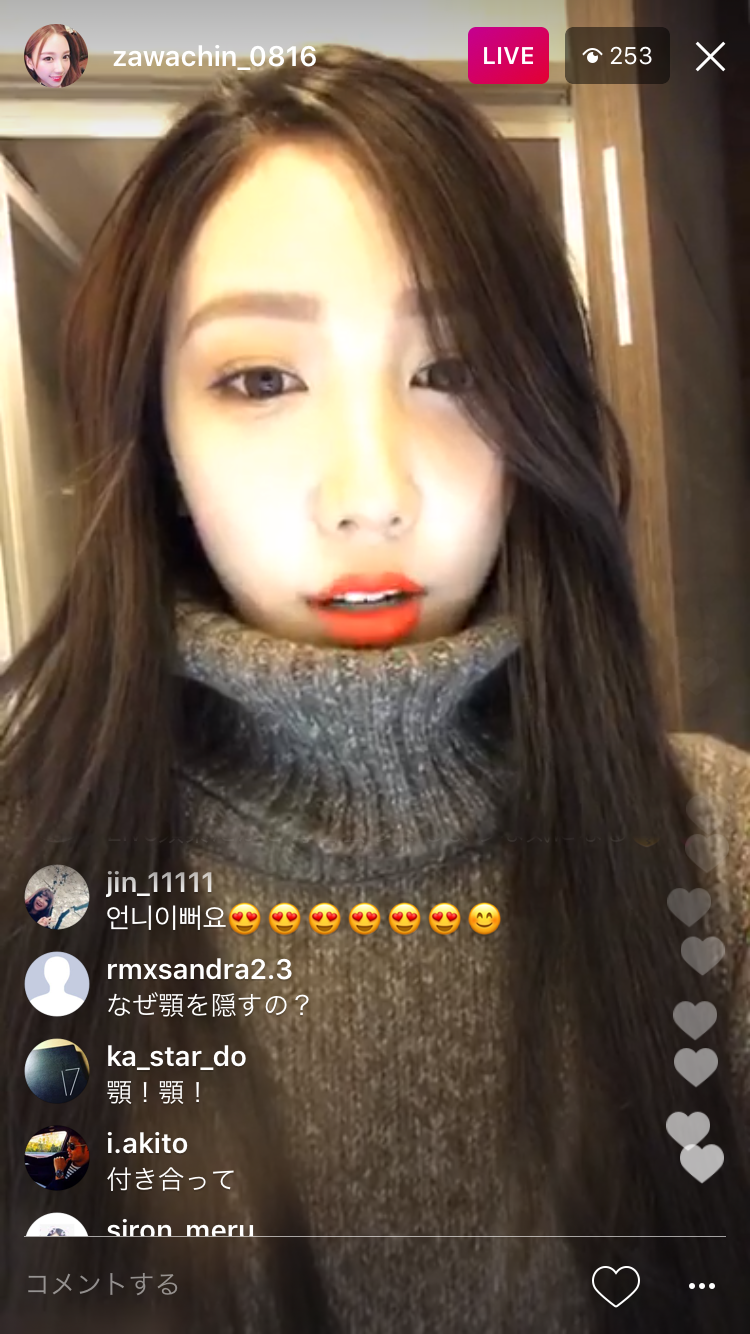
Task: Open i.akito's profile from comments
Action: 57,1158
